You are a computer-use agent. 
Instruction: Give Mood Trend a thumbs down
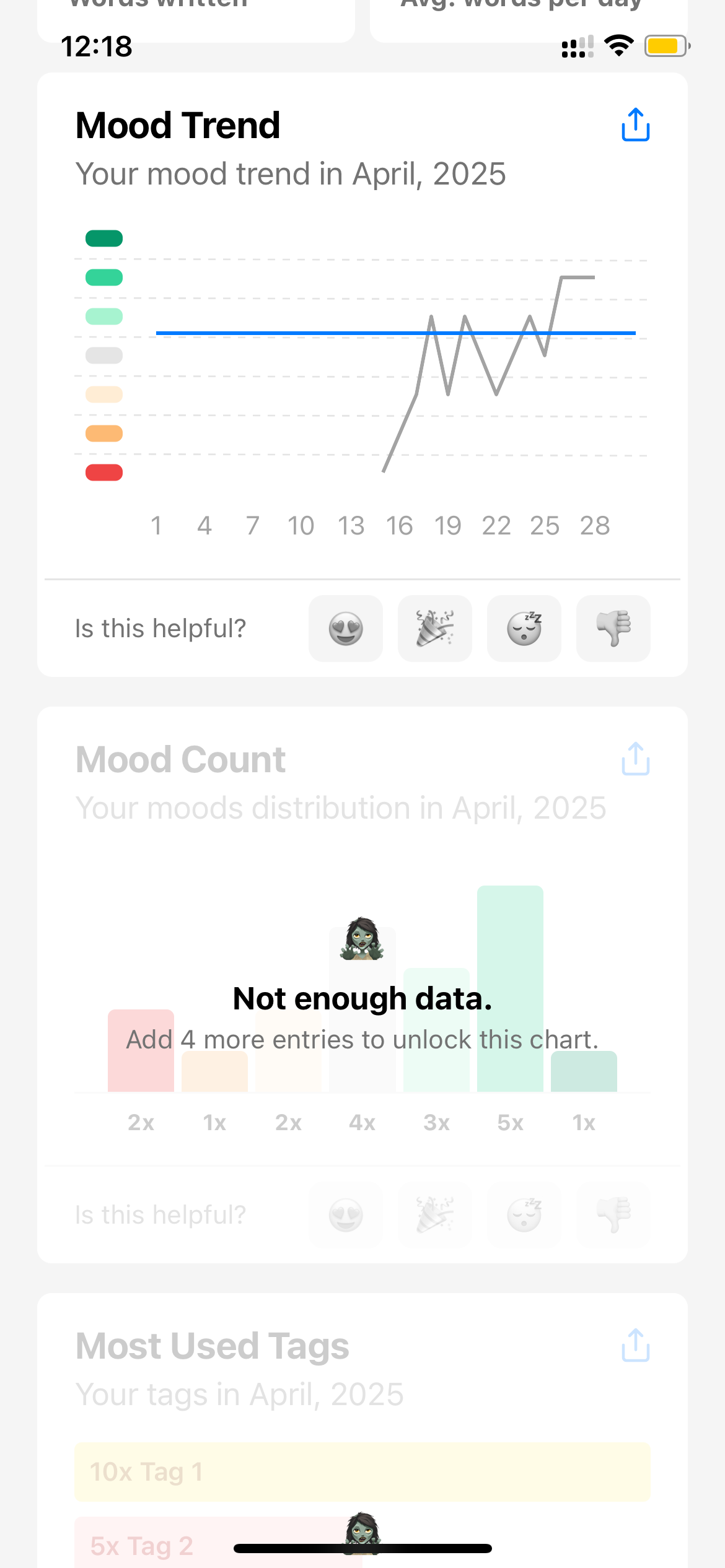click(x=613, y=629)
